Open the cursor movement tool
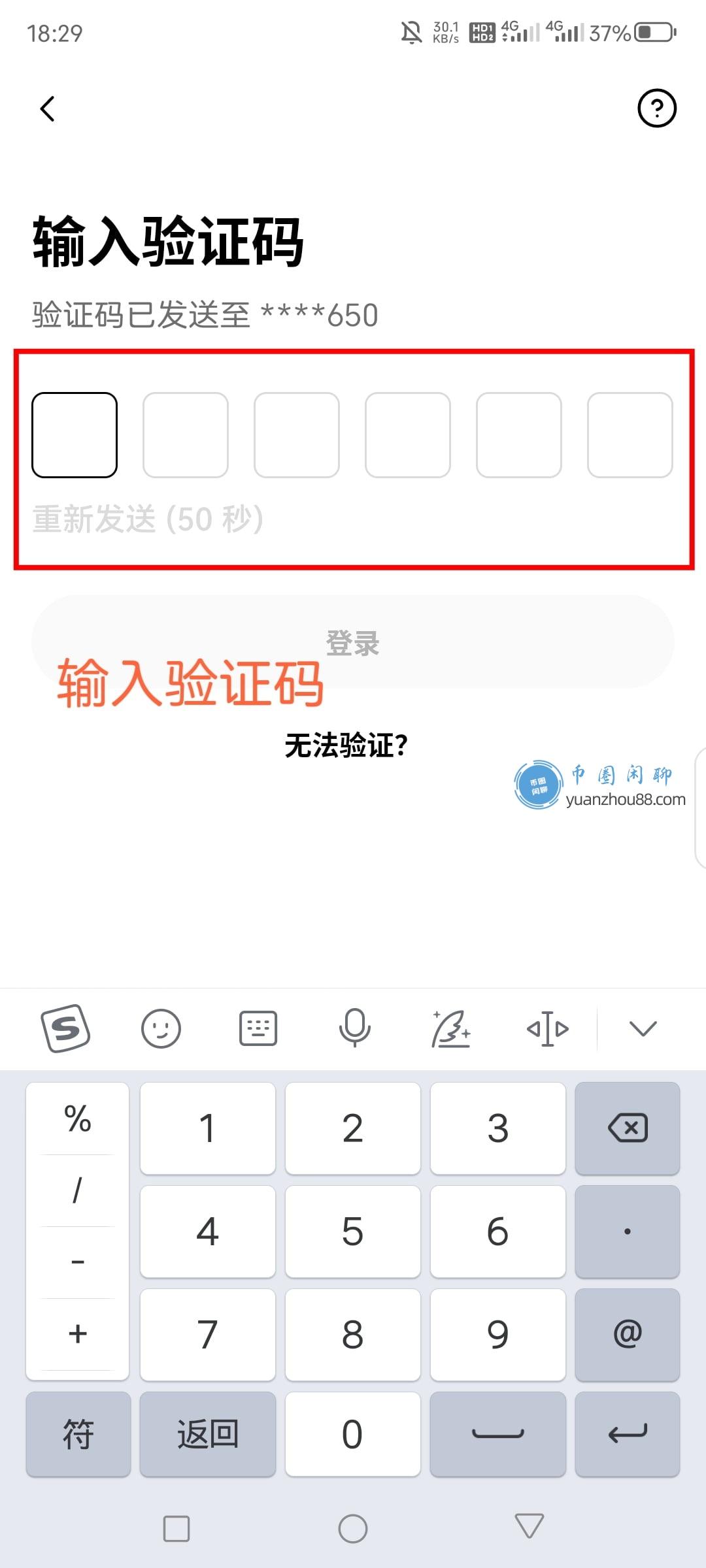The image size is (706, 1568). [x=548, y=1029]
